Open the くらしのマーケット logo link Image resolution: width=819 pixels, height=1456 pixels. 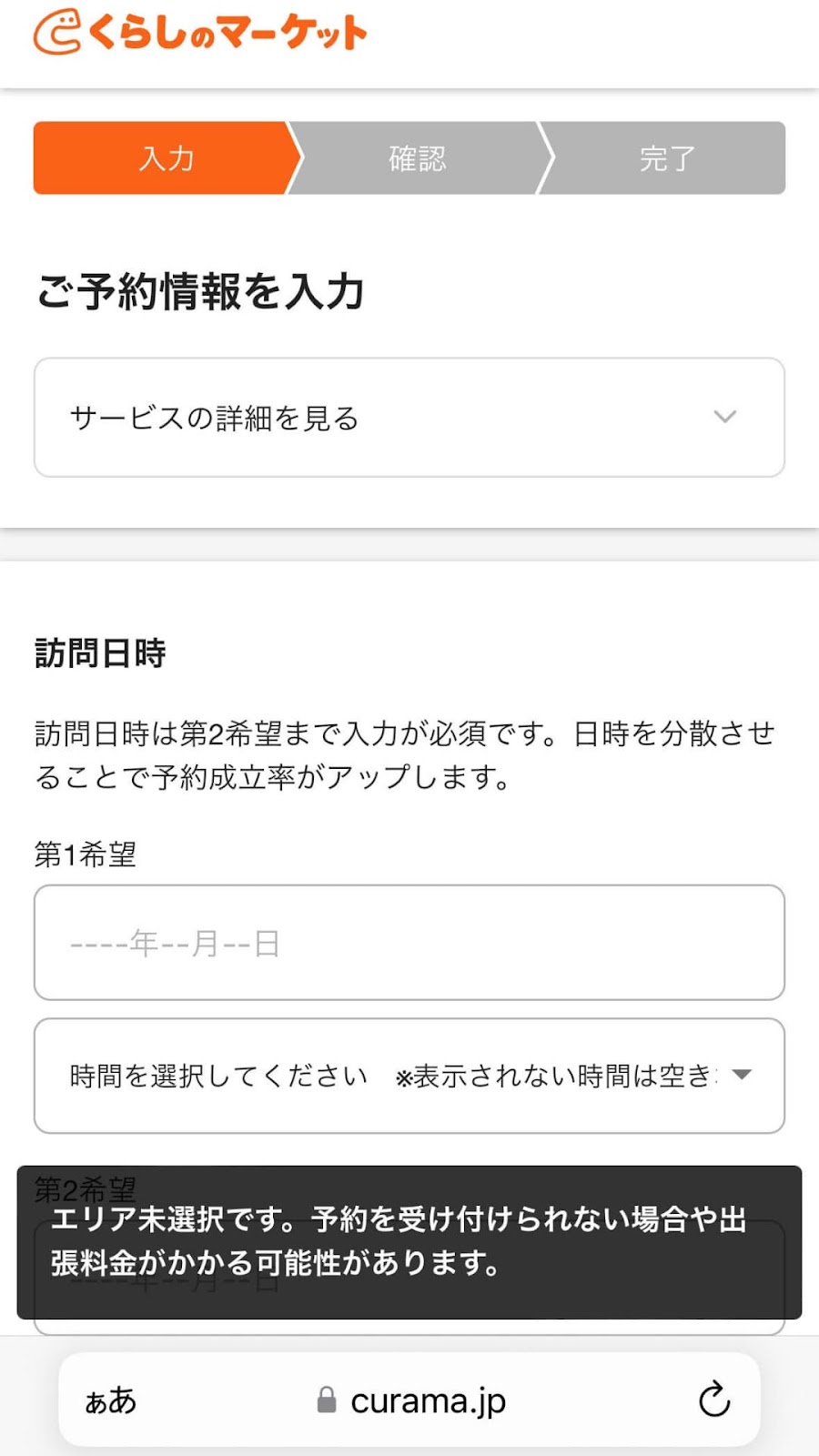(200, 34)
